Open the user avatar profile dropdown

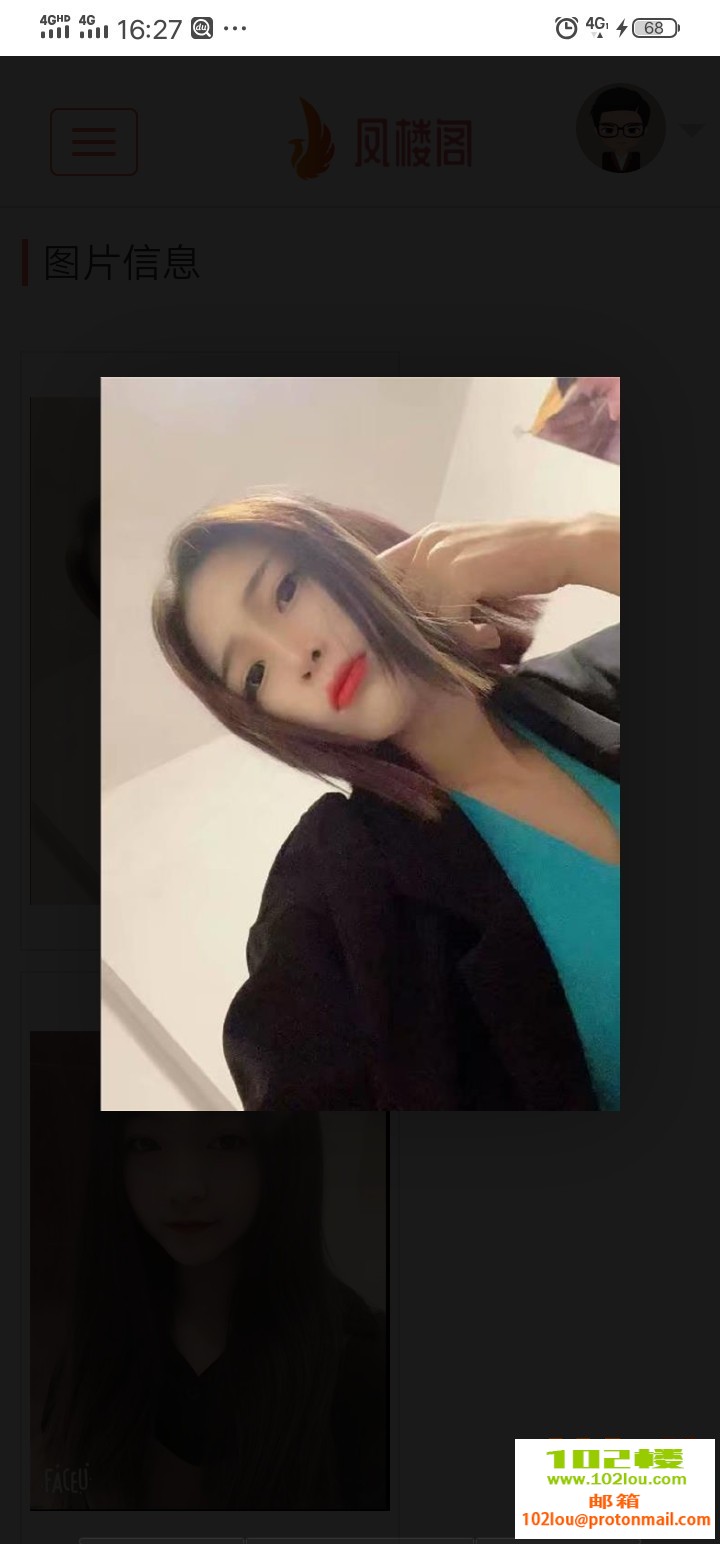[621, 130]
